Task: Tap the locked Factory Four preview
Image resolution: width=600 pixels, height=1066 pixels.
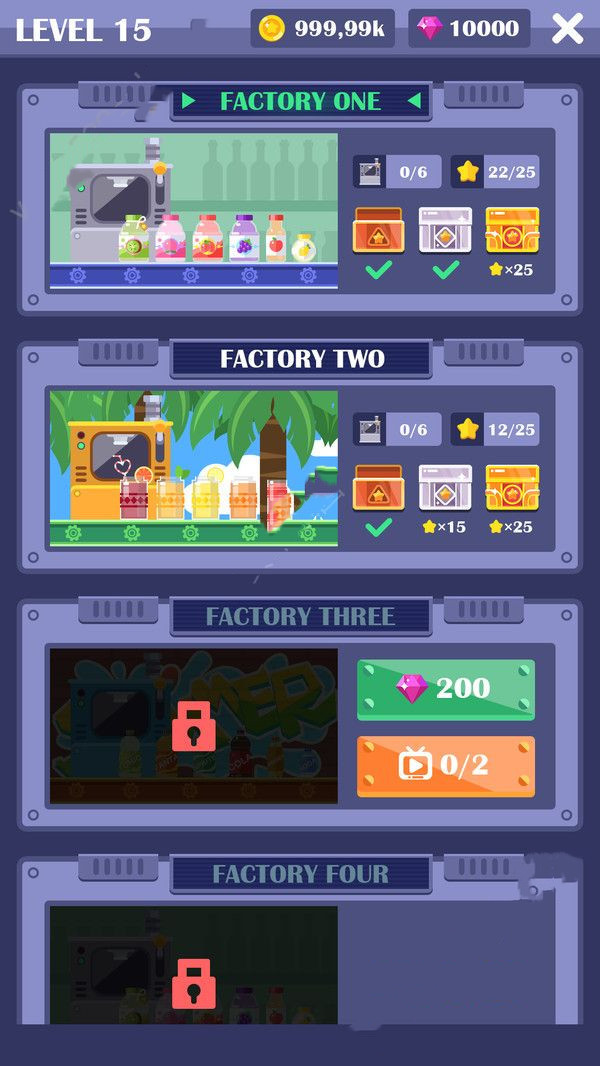Action: (194, 967)
